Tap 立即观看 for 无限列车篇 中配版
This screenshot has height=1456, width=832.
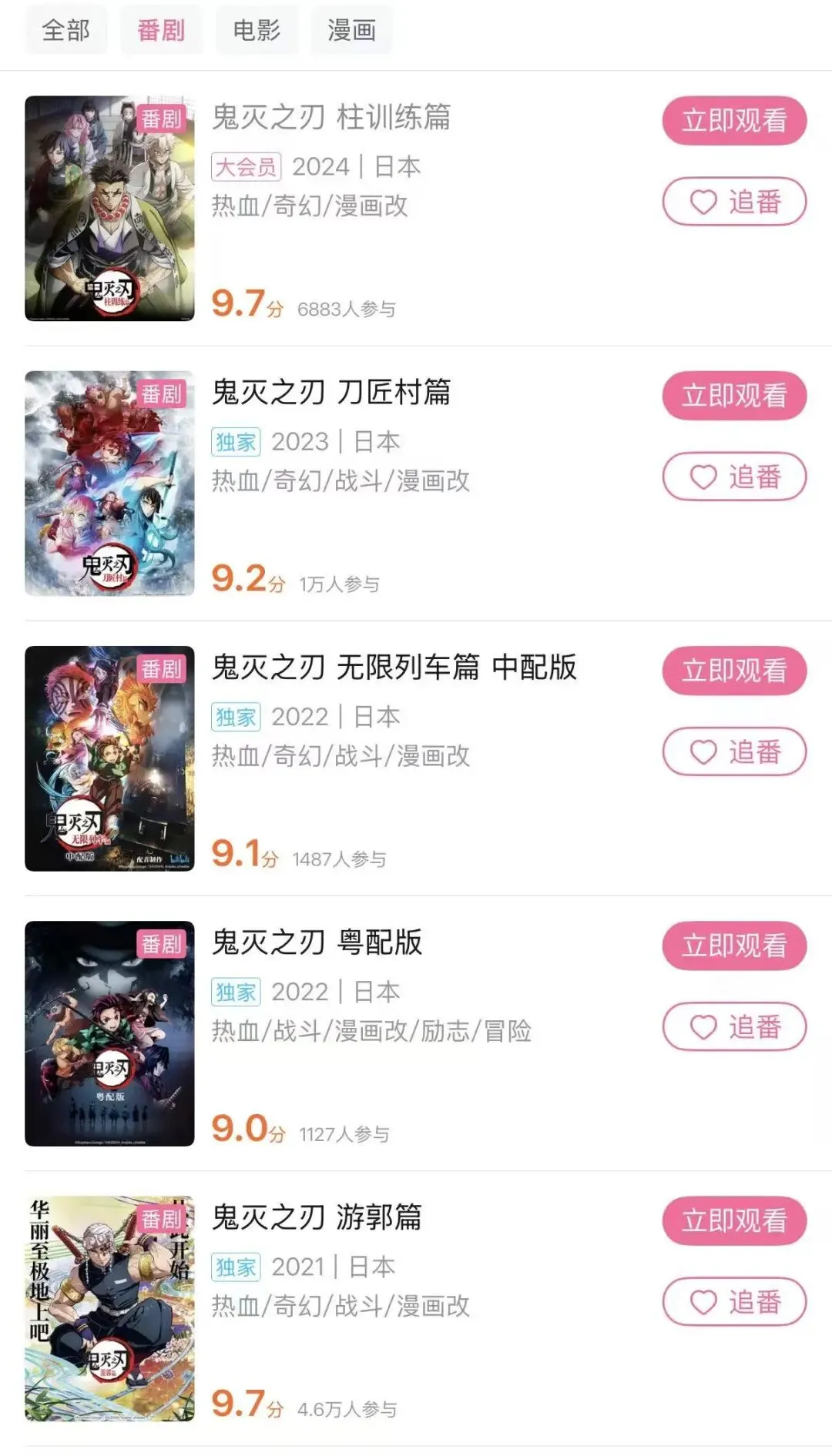tap(734, 670)
